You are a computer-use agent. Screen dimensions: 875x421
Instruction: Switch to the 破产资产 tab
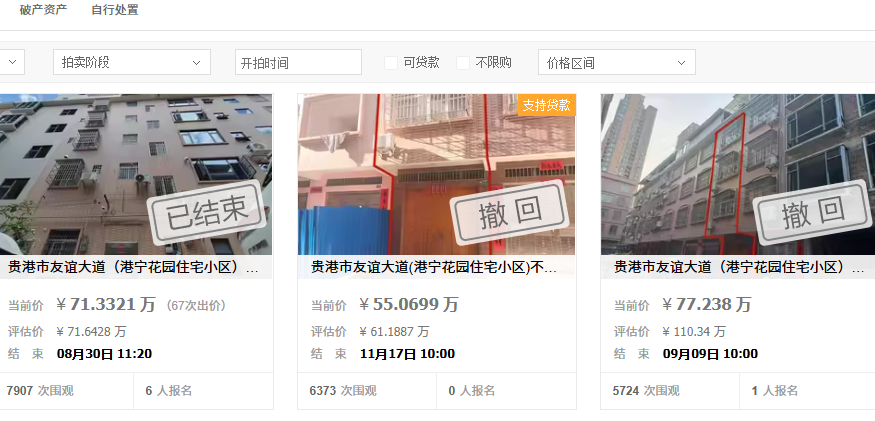click(43, 10)
